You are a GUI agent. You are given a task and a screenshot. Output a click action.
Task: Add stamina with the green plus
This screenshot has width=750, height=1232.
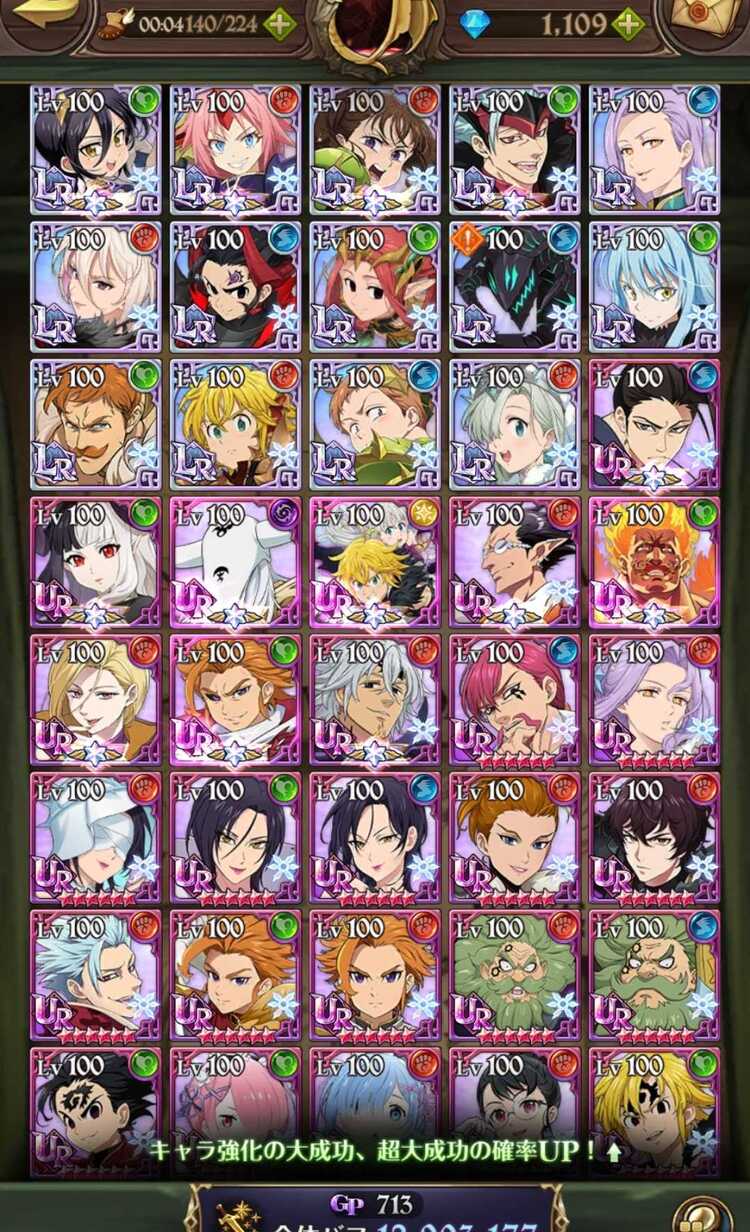coord(280,22)
